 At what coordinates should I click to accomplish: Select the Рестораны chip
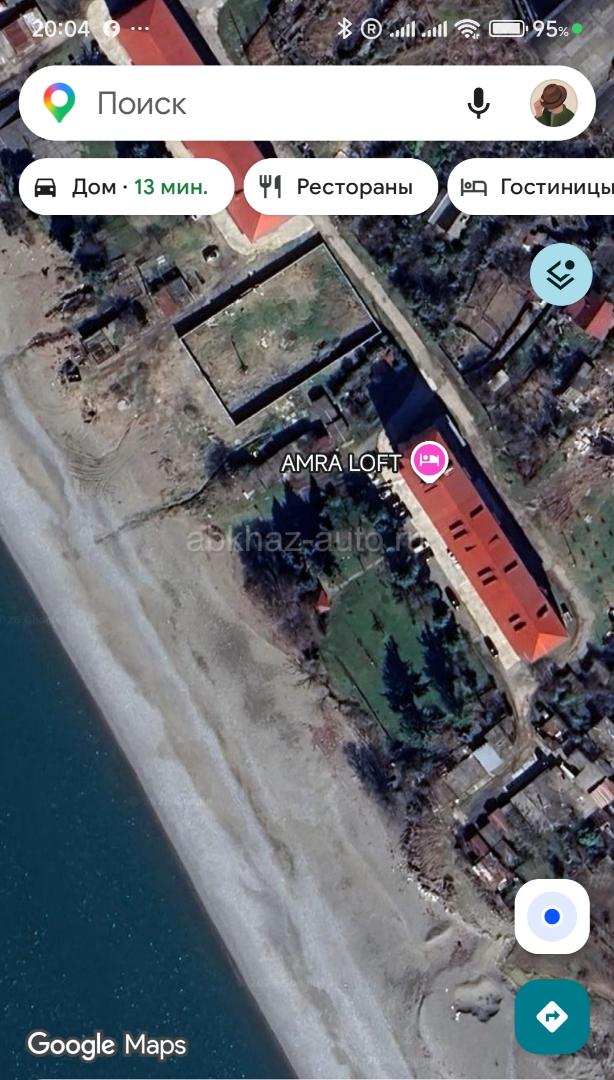[340, 187]
